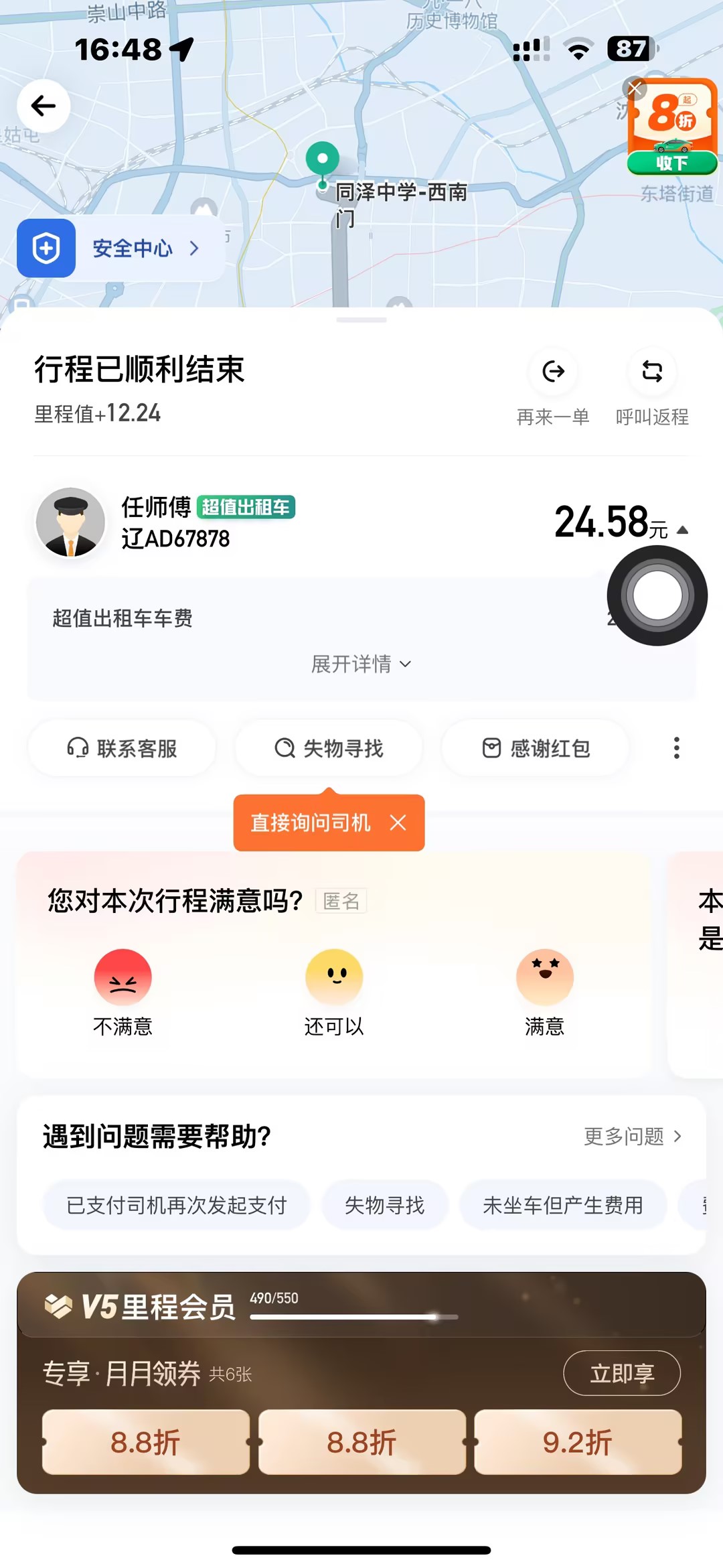
Task: Go back using the arrow button
Action: (x=44, y=106)
